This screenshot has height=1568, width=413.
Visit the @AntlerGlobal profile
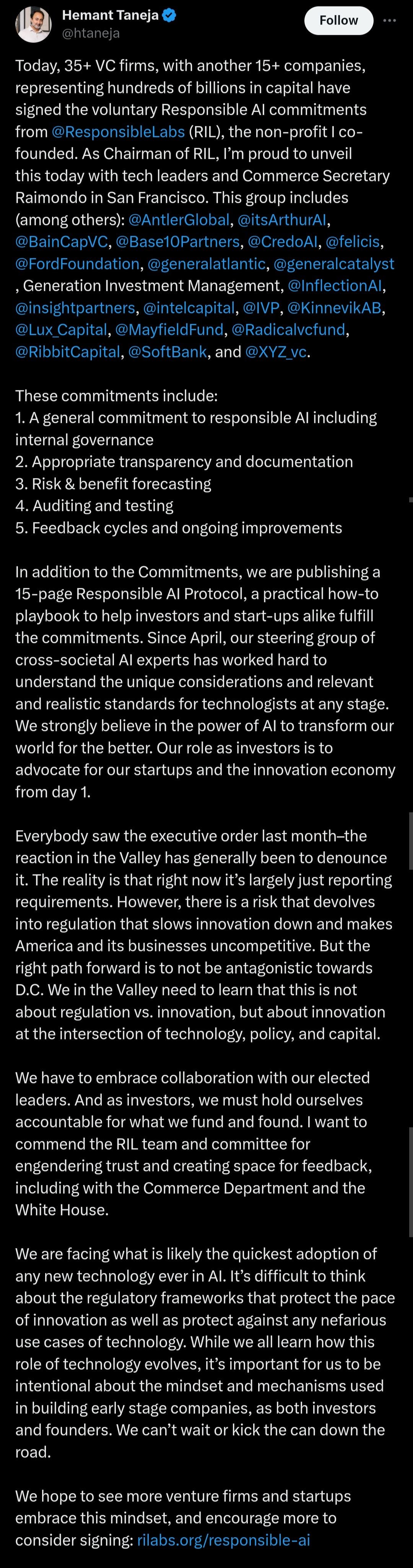tap(179, 220)
